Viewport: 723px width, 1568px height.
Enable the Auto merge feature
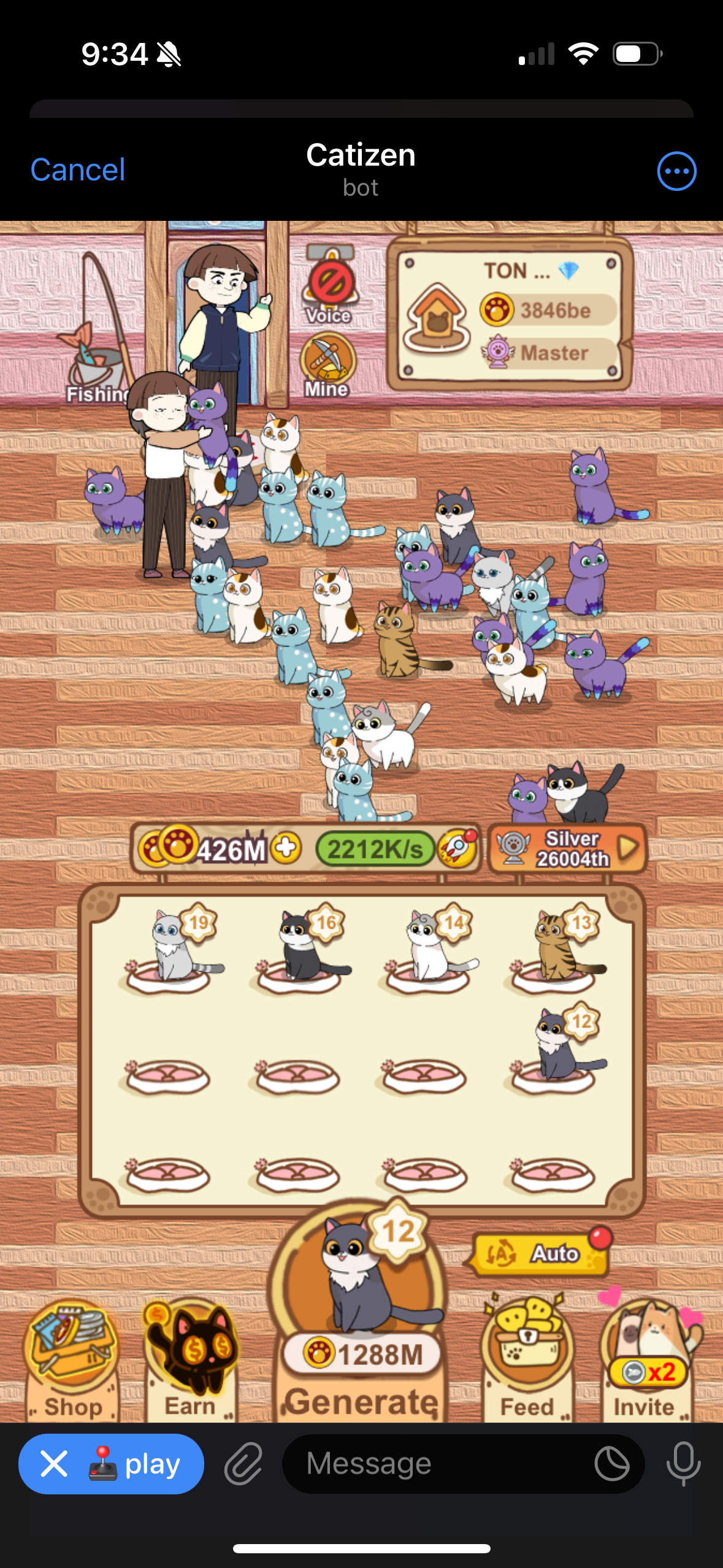(x=542, y=1253)
